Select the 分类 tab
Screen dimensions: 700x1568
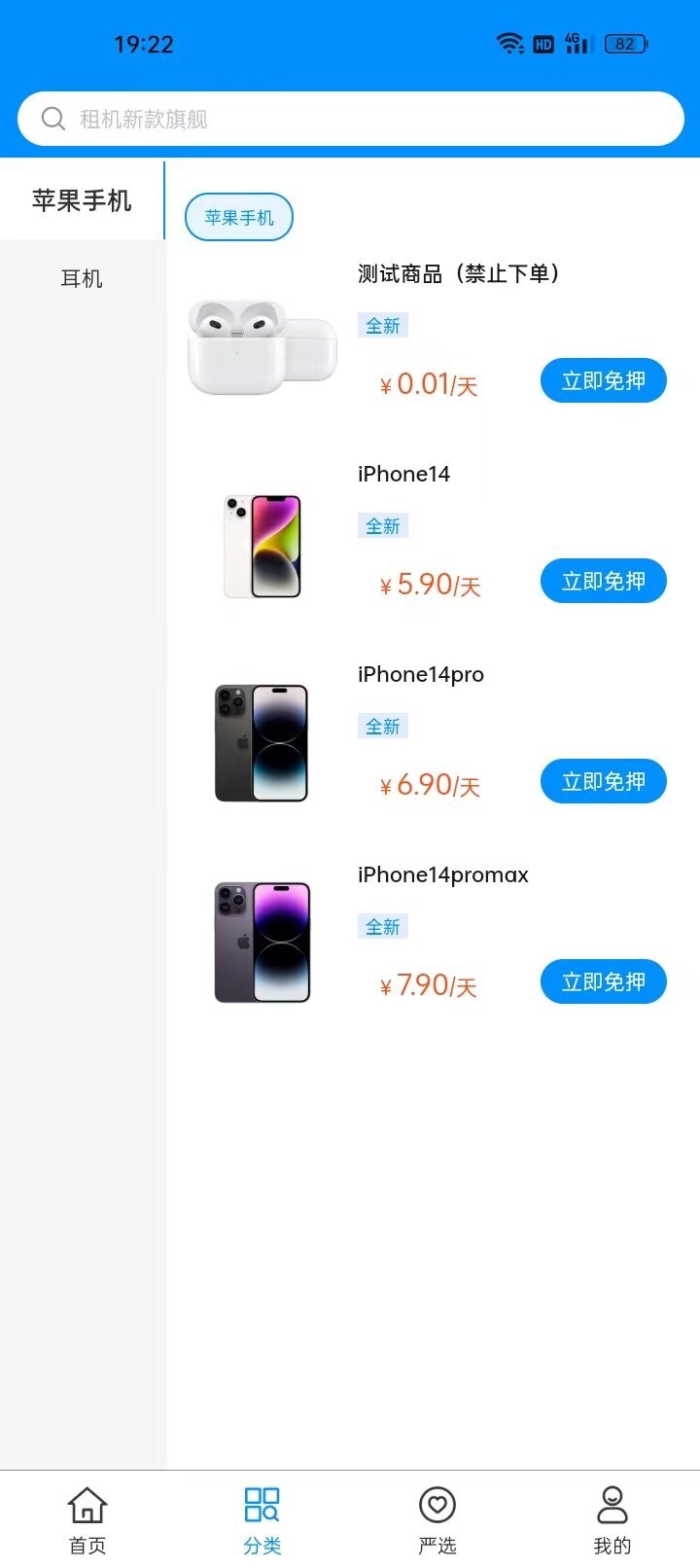pyautogui.click(x=262, y=1519)
